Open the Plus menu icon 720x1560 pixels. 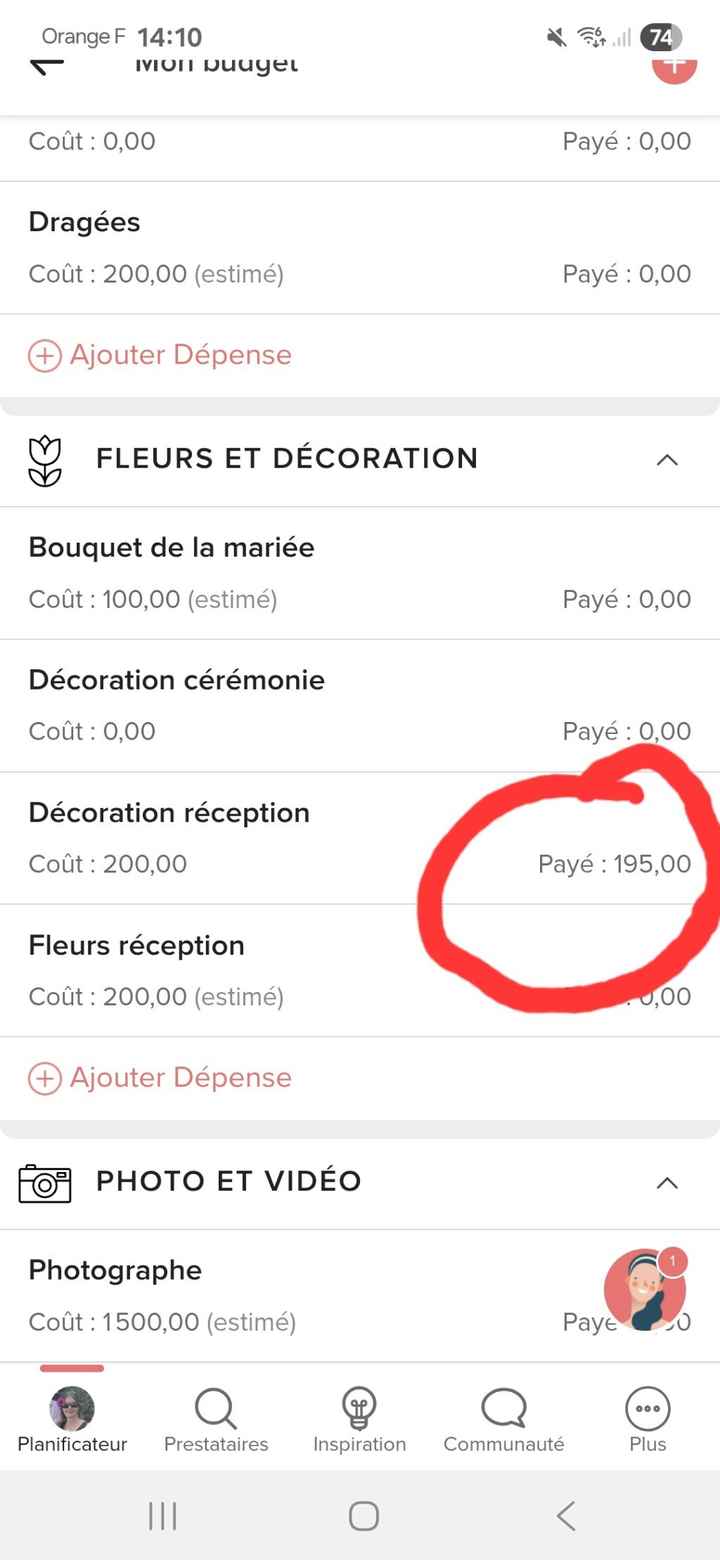tap(647, 1405)
